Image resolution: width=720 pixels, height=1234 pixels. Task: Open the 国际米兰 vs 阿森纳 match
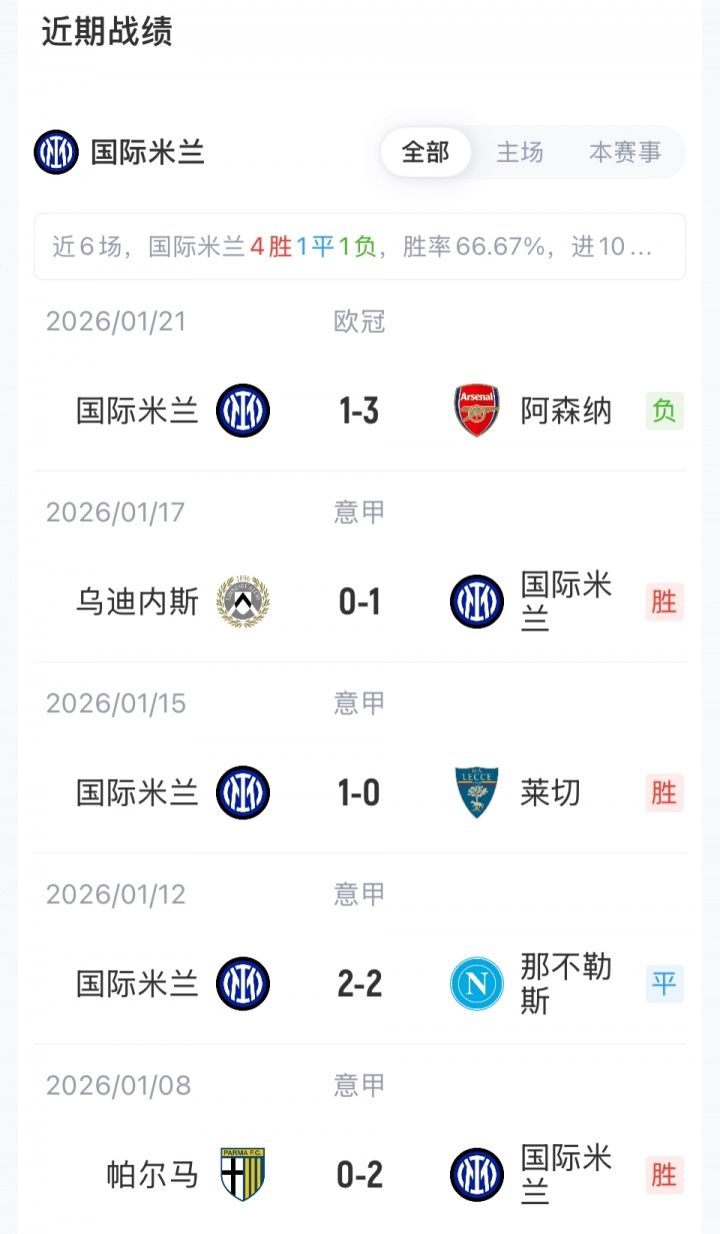click(359, 411)
